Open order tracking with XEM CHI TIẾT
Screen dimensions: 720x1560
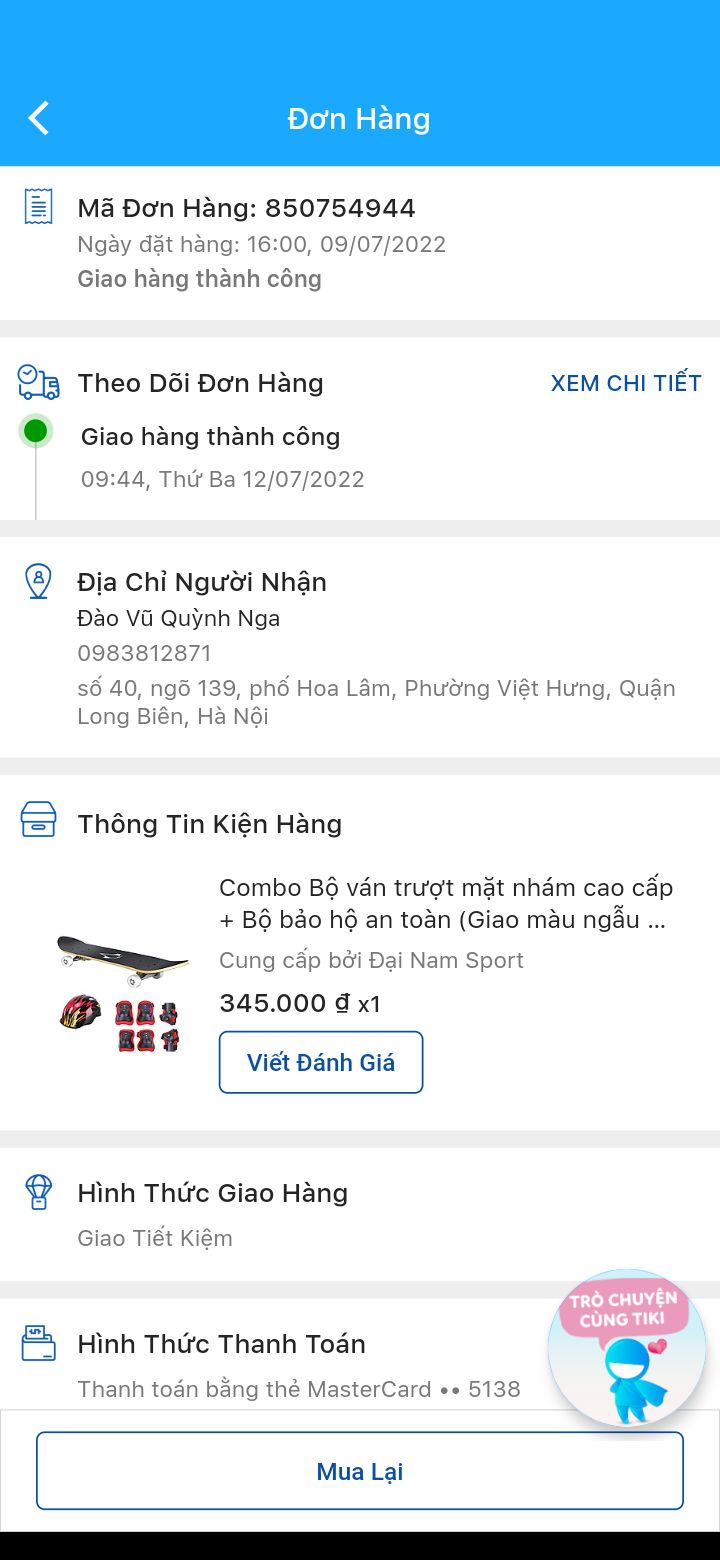pyautogui.click(x=626, y=382)
